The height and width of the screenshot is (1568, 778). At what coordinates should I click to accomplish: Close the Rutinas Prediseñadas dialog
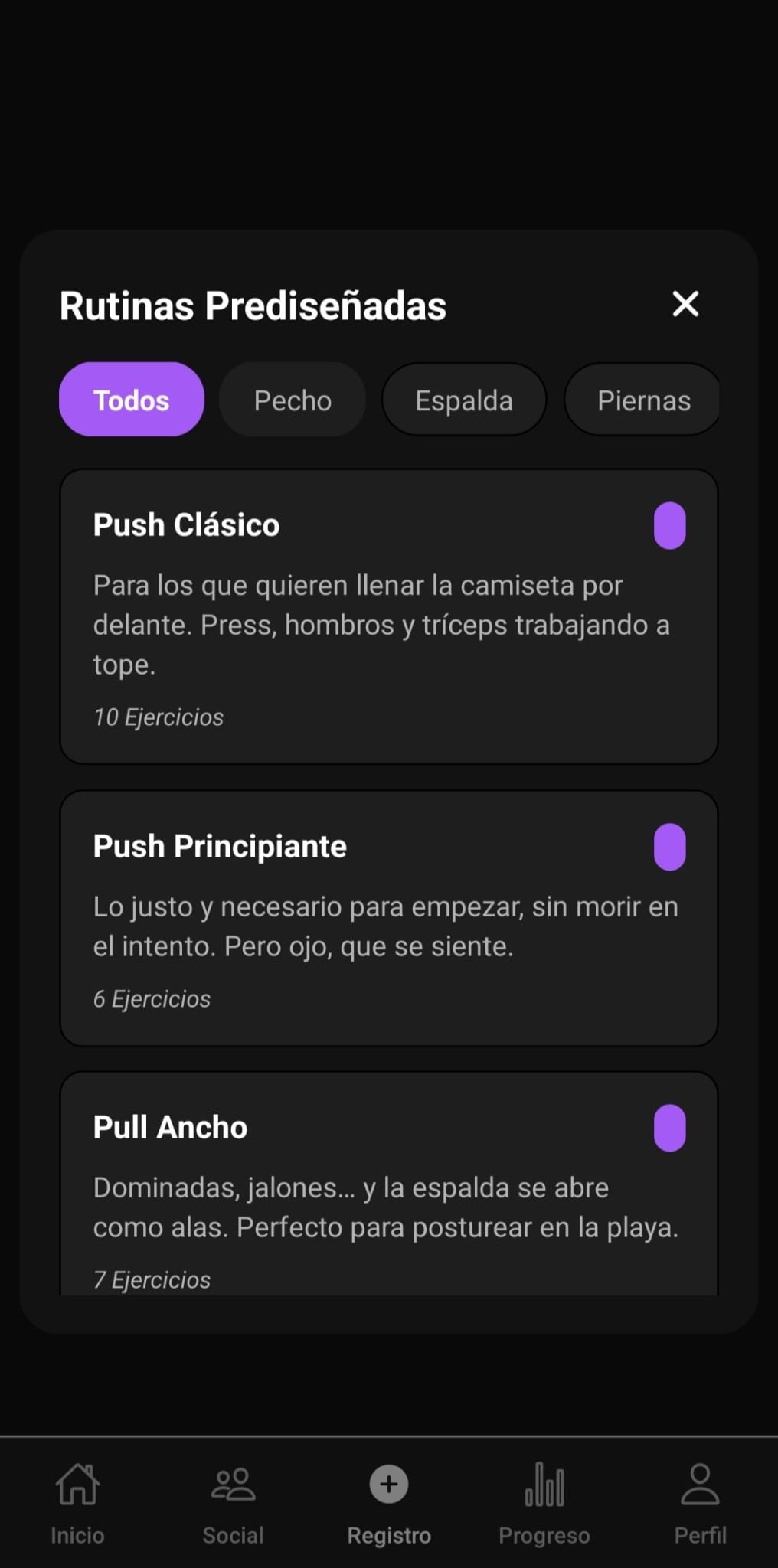click(x=685, y=304)
